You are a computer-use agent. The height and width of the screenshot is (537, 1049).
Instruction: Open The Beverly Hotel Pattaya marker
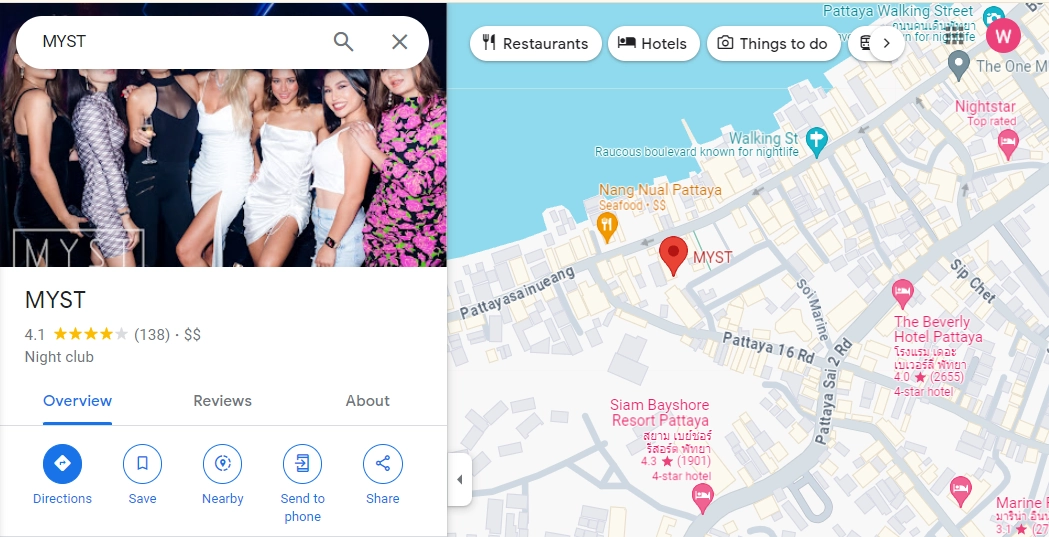(x=903, y=294)
